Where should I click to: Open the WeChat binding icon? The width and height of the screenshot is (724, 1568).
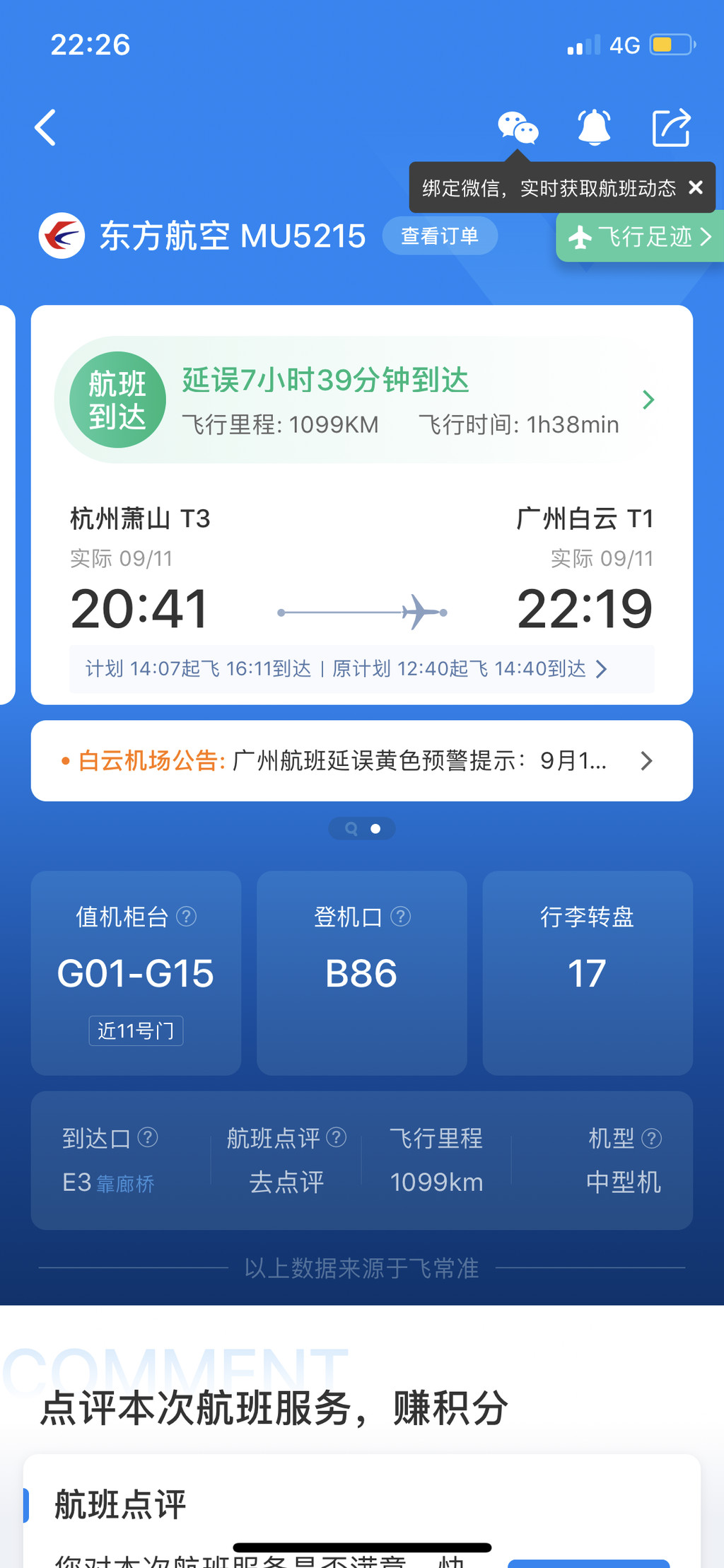point(518,128)
